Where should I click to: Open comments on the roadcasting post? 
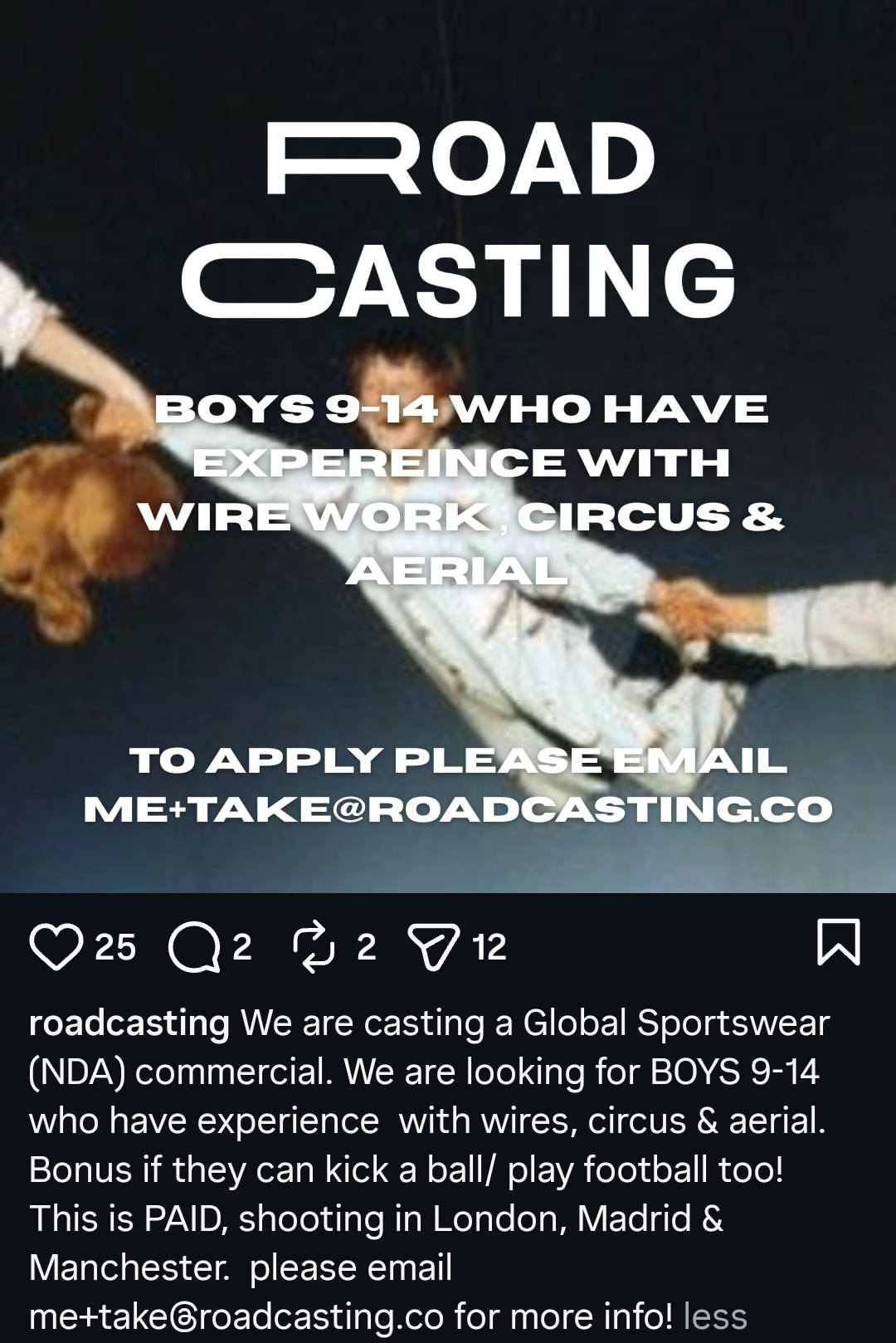tap(194, 946)
